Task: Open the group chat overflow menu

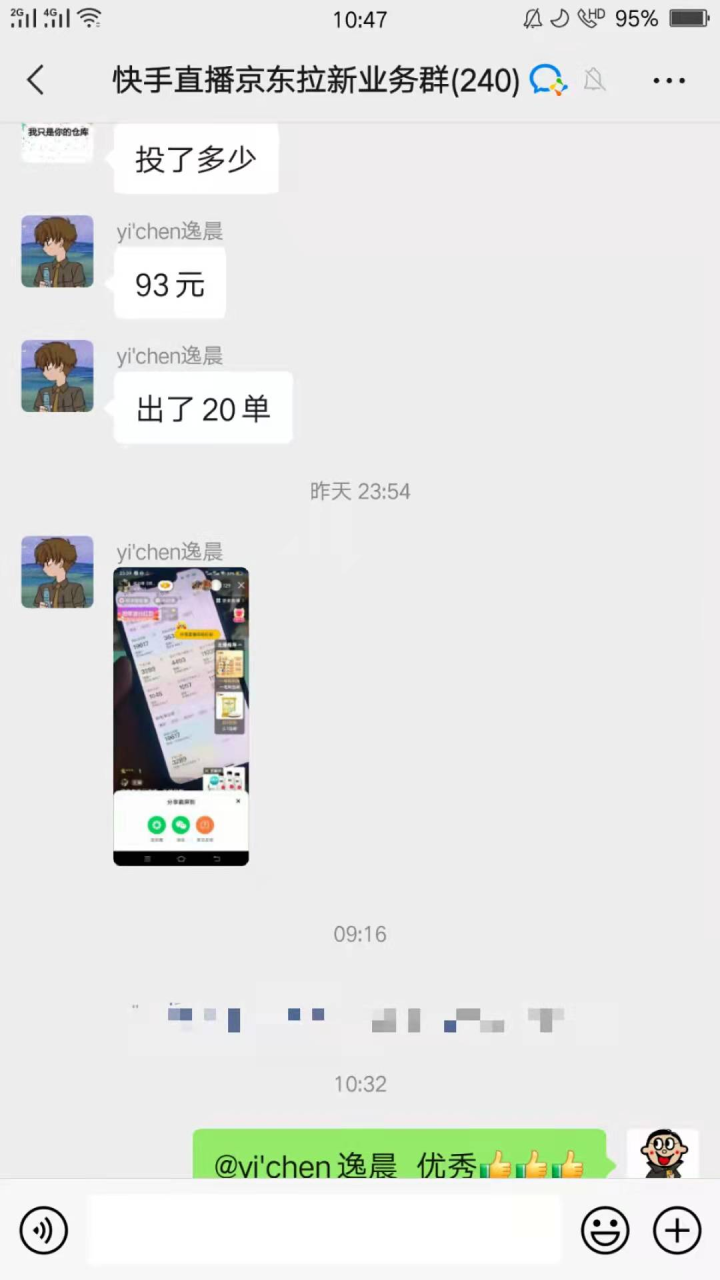Action: [x=669, y=80]
